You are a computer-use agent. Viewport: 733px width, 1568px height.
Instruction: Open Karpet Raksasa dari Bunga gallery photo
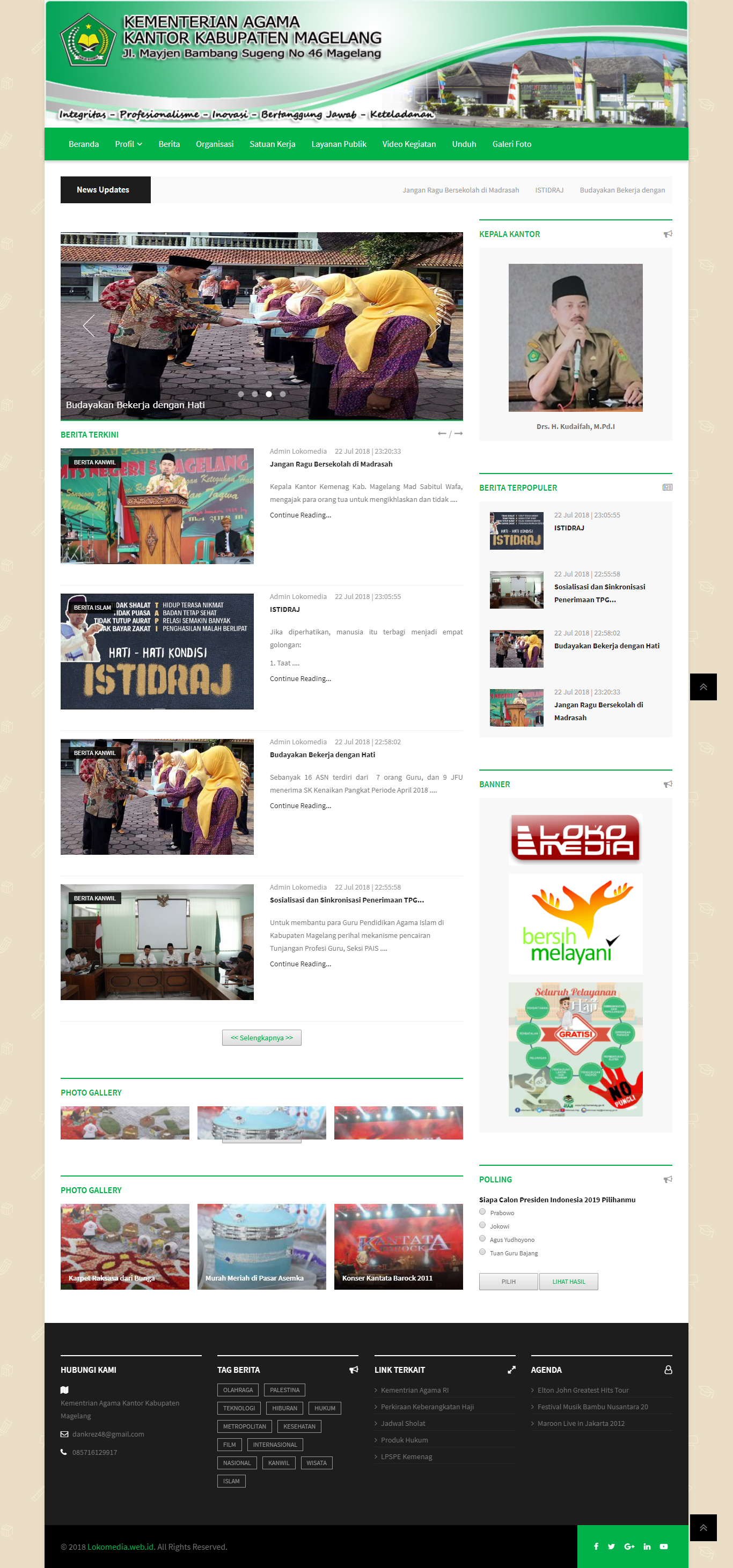pos(125,1246)
